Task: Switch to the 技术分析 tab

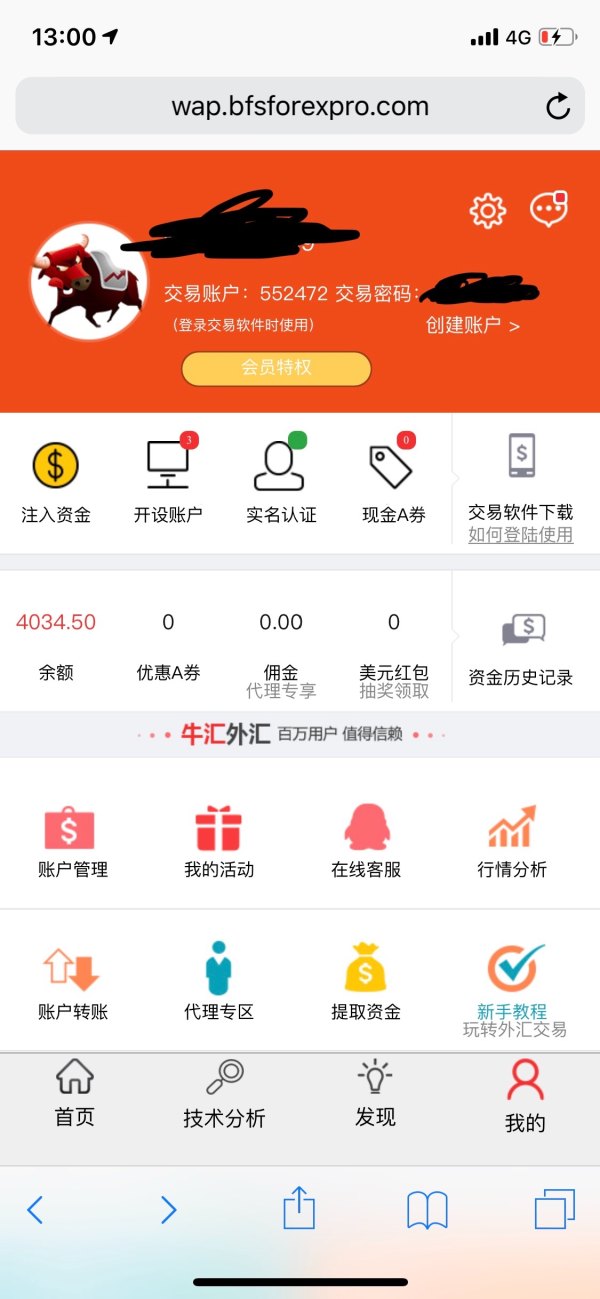Action: 224,1095
